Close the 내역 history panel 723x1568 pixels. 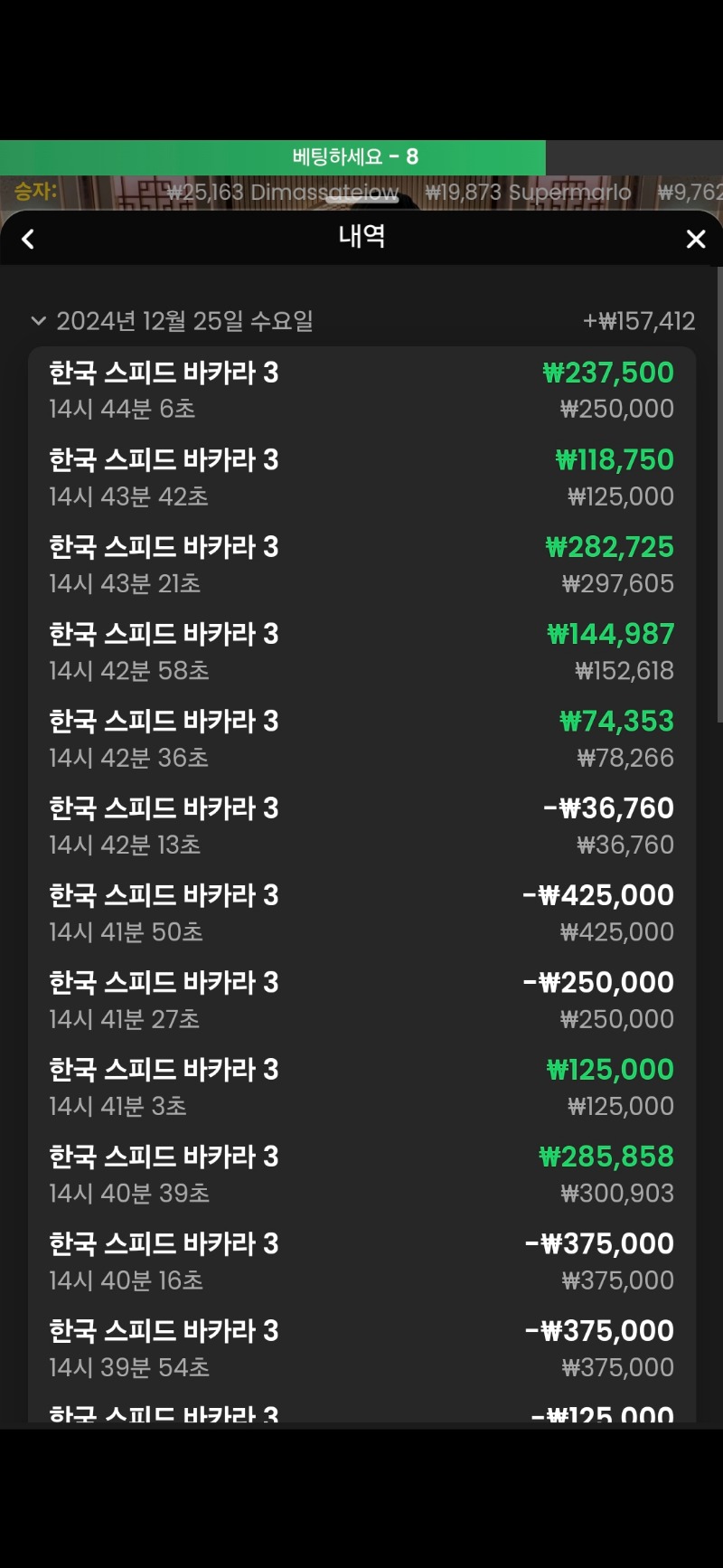pyautogui.click(x=695, y=240)
